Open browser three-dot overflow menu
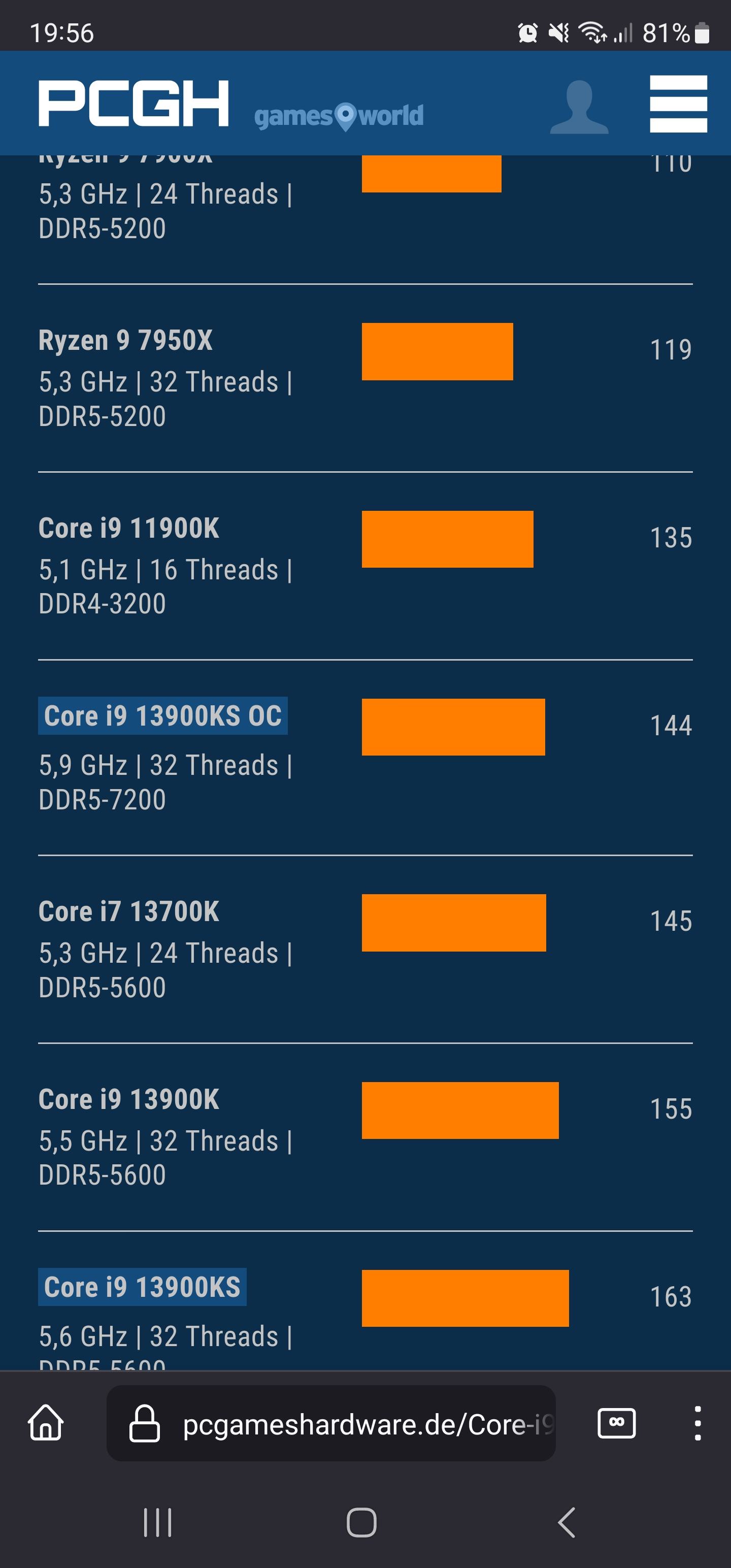 pyautogui.click(x=697, y=1423)
